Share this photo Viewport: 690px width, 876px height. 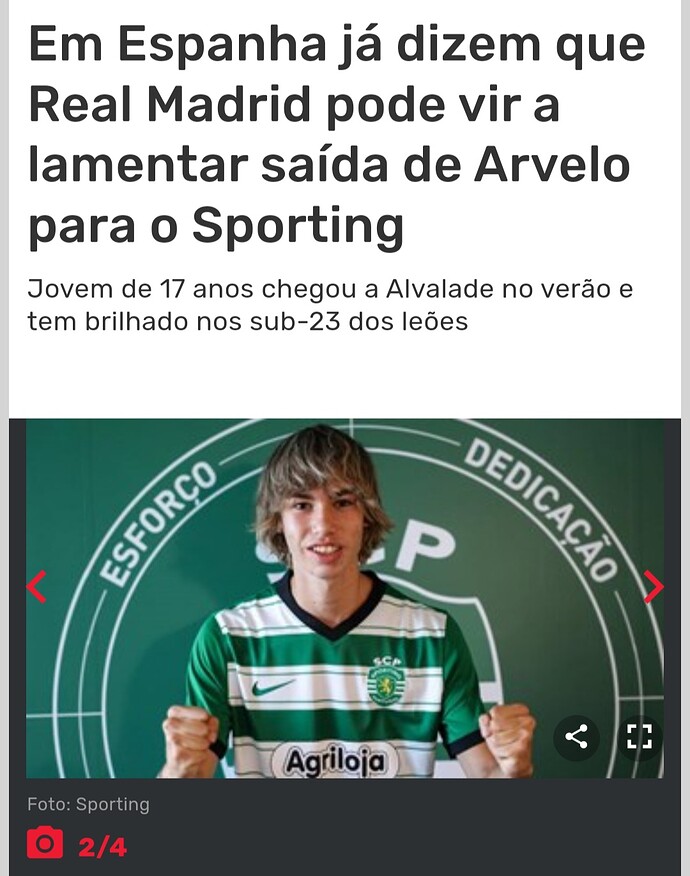point(576,738)
